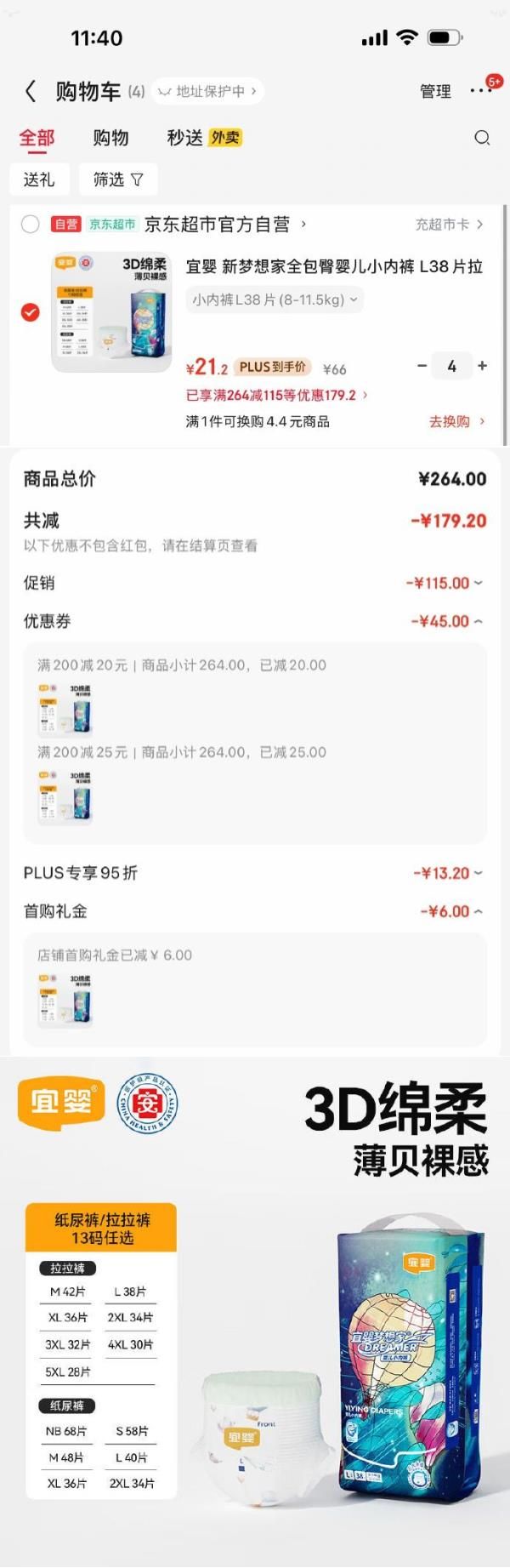Uncheck the 宜婴 diaper item
This screenshot has width=510, height=1568.
(31, 312)
